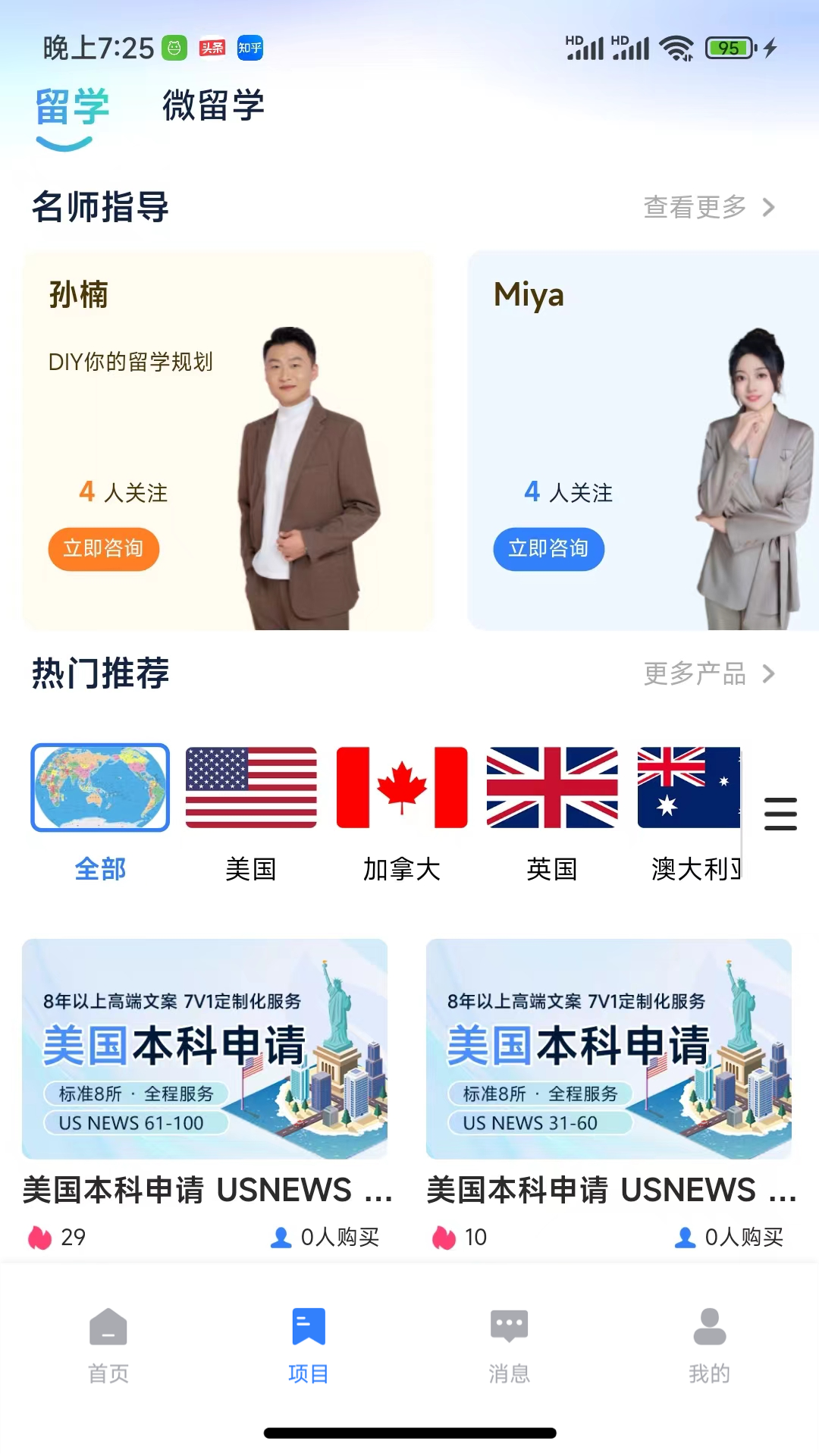Select the 留学 top tab
This screenshot has width=819, height=1456.
(73, 107)
